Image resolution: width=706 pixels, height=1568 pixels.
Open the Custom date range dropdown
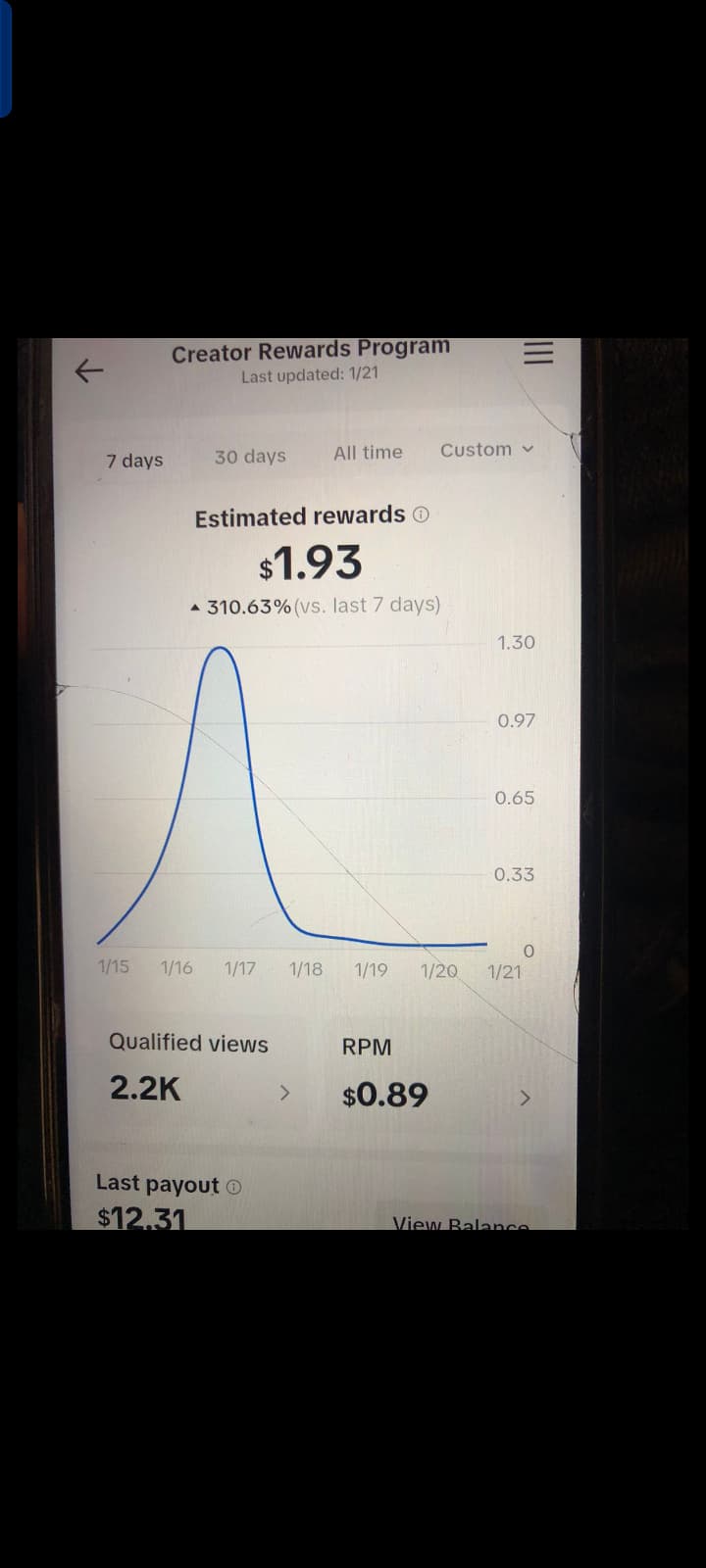pos(486,450)
